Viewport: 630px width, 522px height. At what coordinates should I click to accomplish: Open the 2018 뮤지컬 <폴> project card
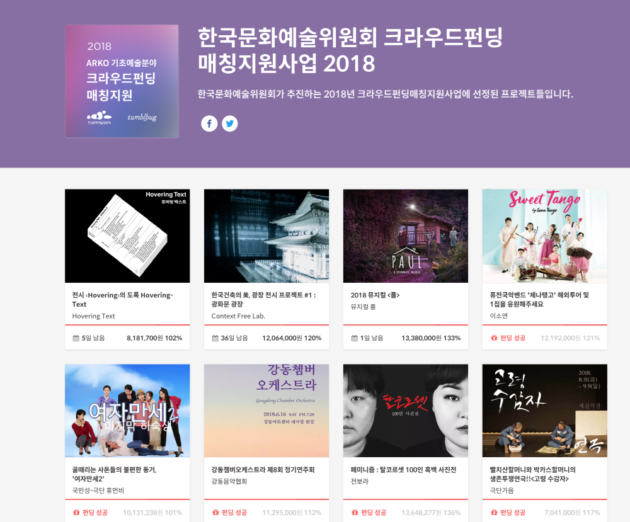[405, 237]
